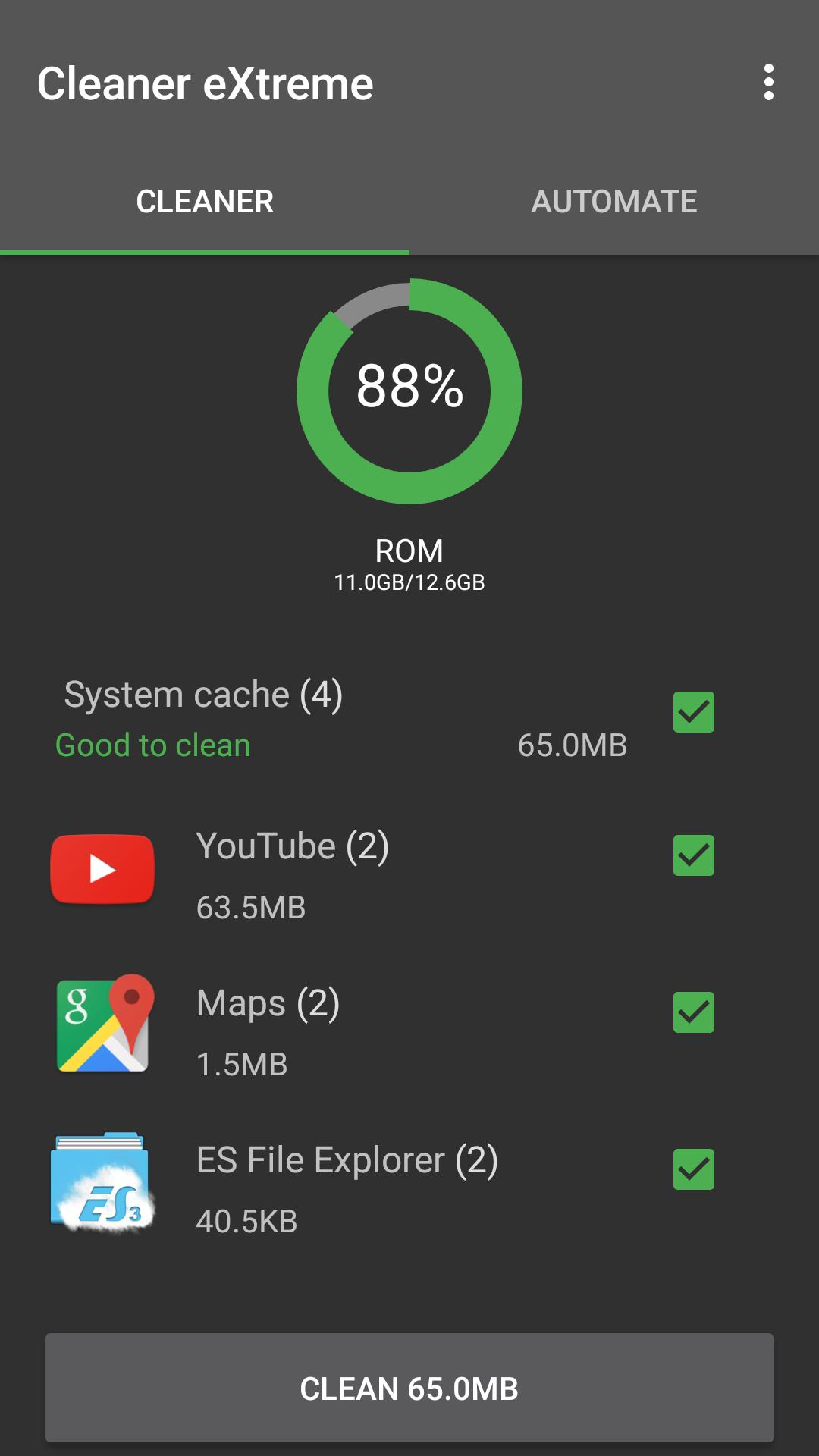Deselect the Maps cache checkbox
This screenshot has height=1456, width=819.
(x=693, y=1012)
